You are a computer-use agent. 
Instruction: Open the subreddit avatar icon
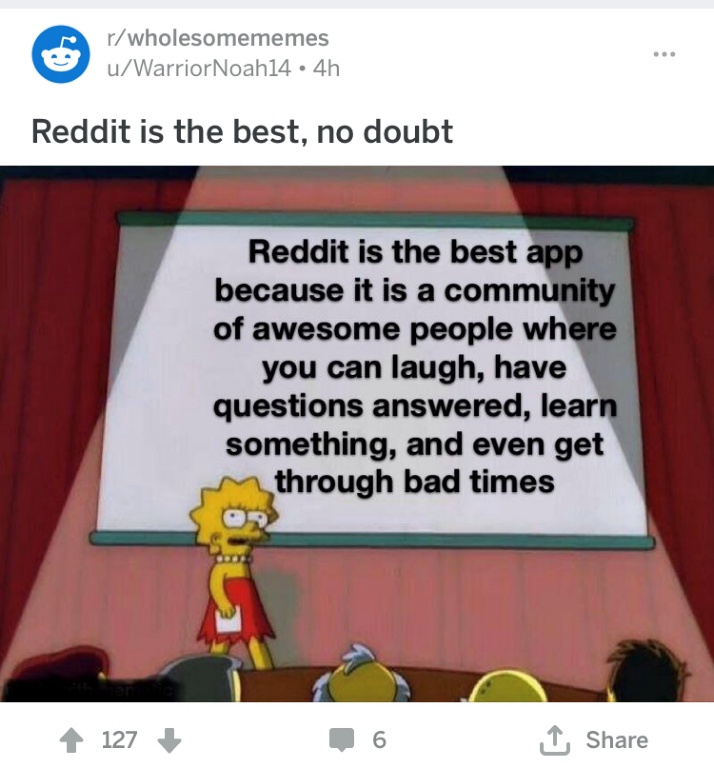pos(60,53)
